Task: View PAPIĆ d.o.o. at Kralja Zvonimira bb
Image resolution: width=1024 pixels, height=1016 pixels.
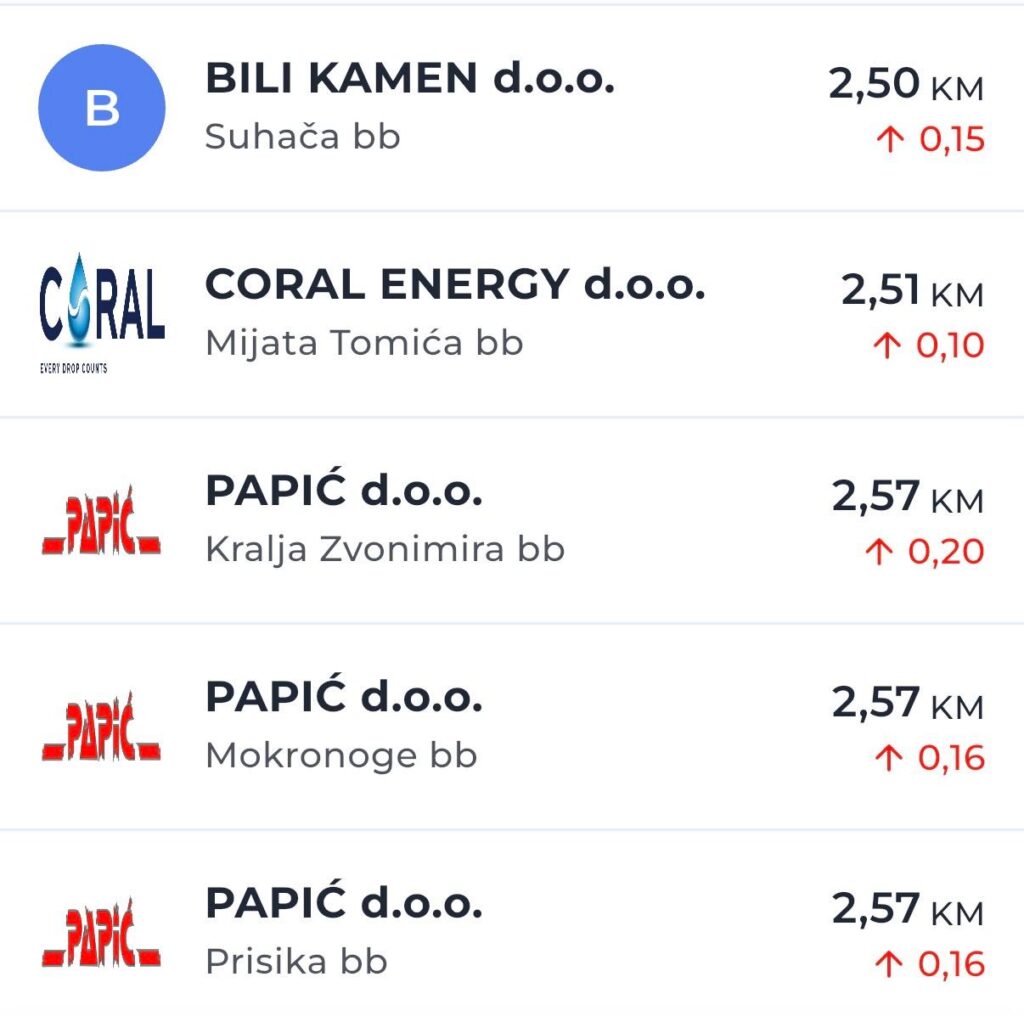Action: pyautogui.click(x=385, y=519)
